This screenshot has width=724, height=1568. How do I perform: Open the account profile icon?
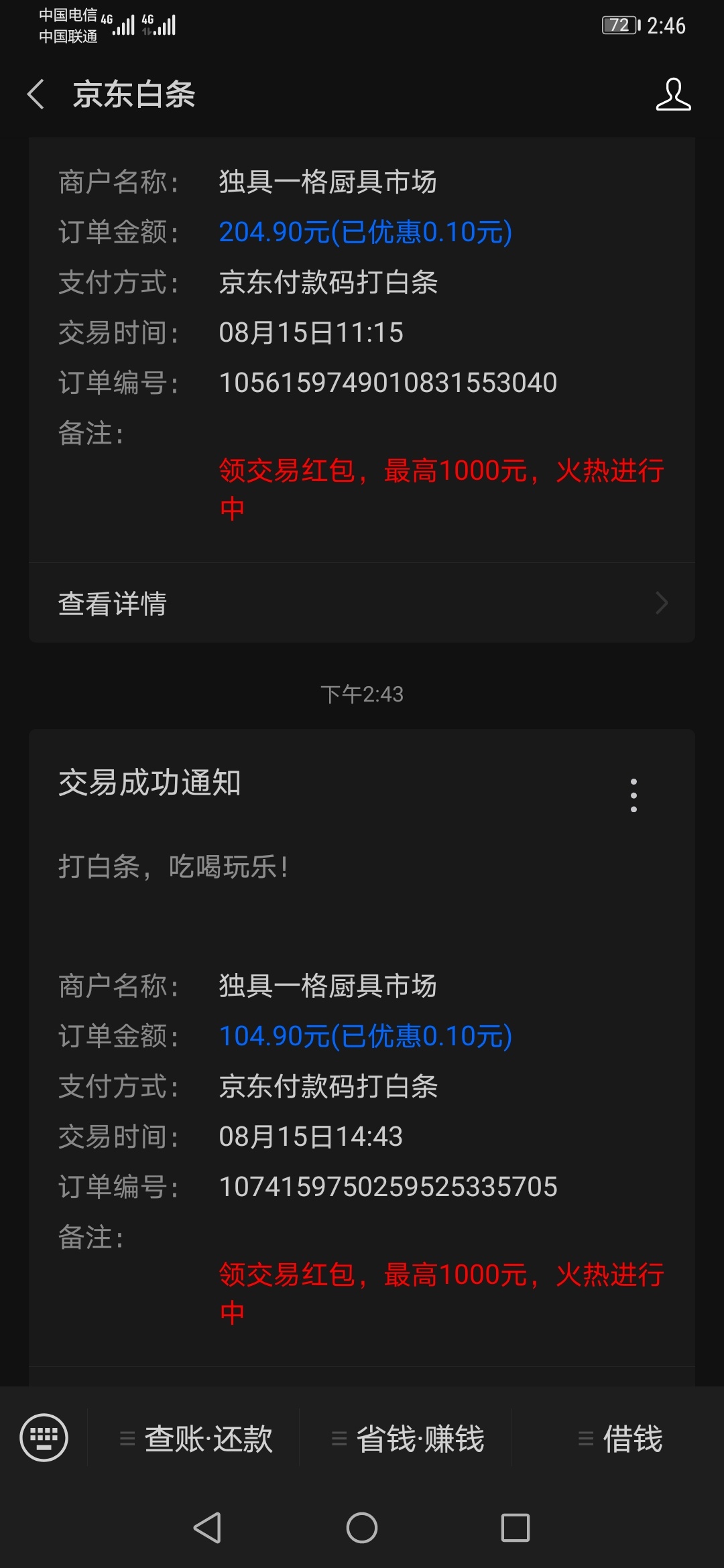[673, 94]
